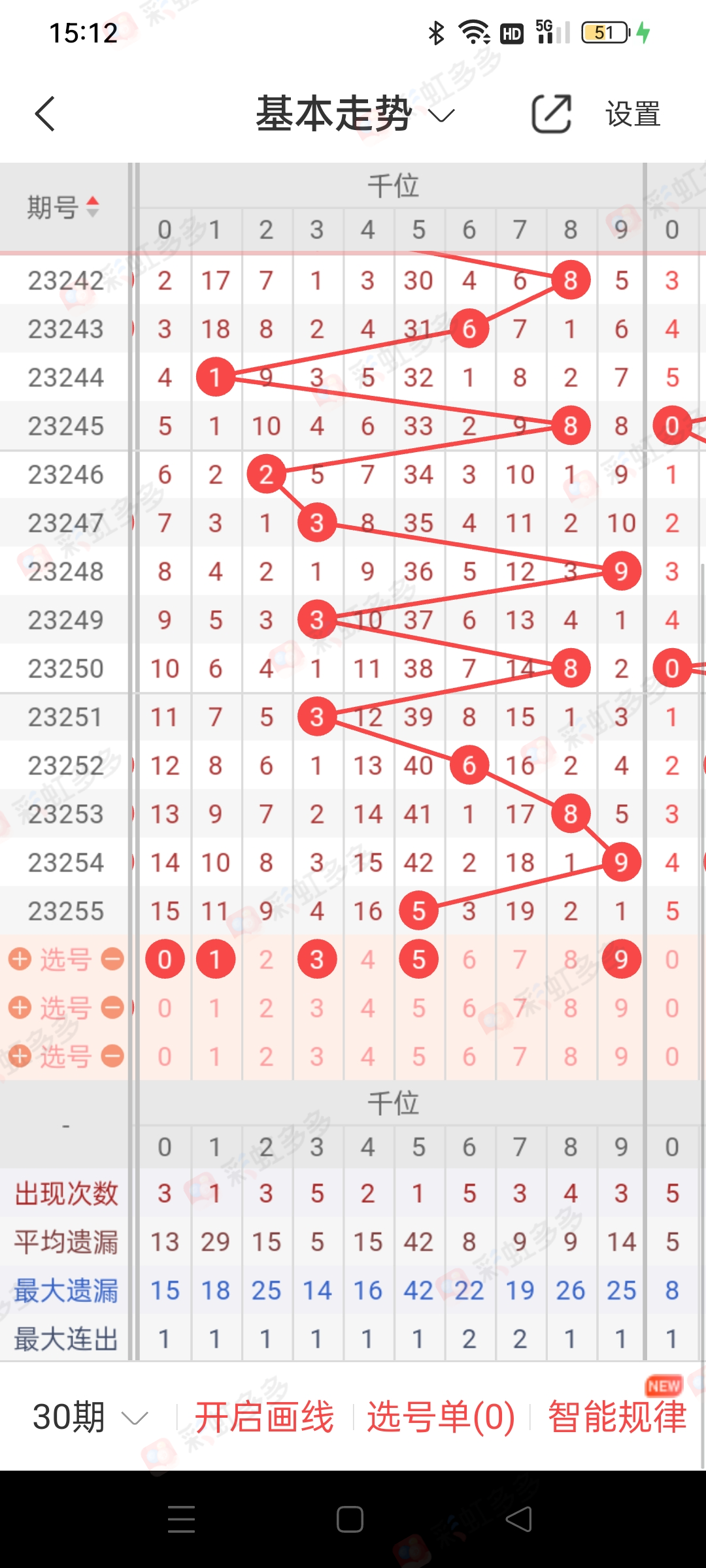Tap the NEW badge above 智能规律
Viewport: 706px width, 1568px height.
pos(664,1386)
